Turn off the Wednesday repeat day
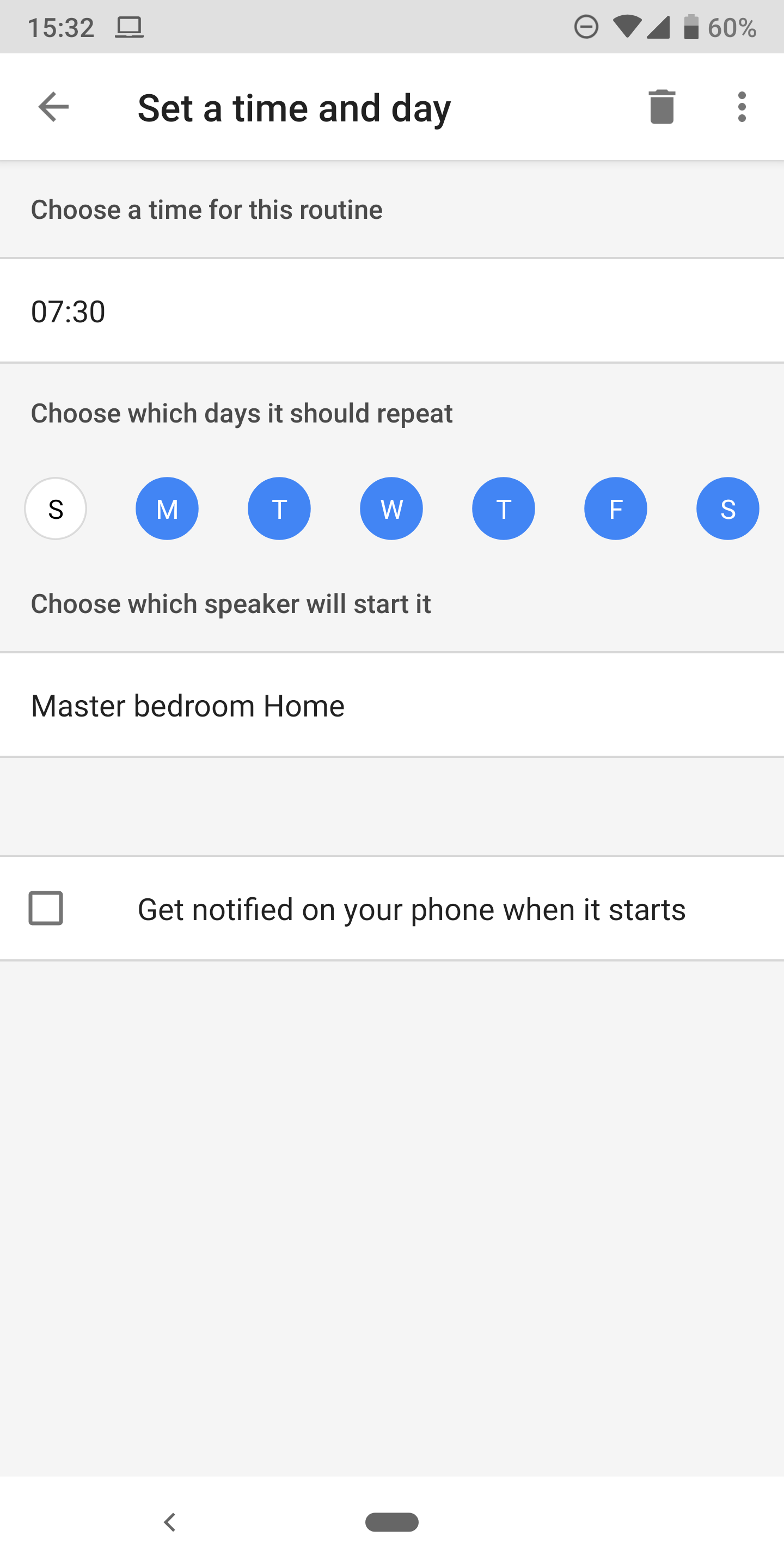784x1568 pixels. tap(391, 509)
